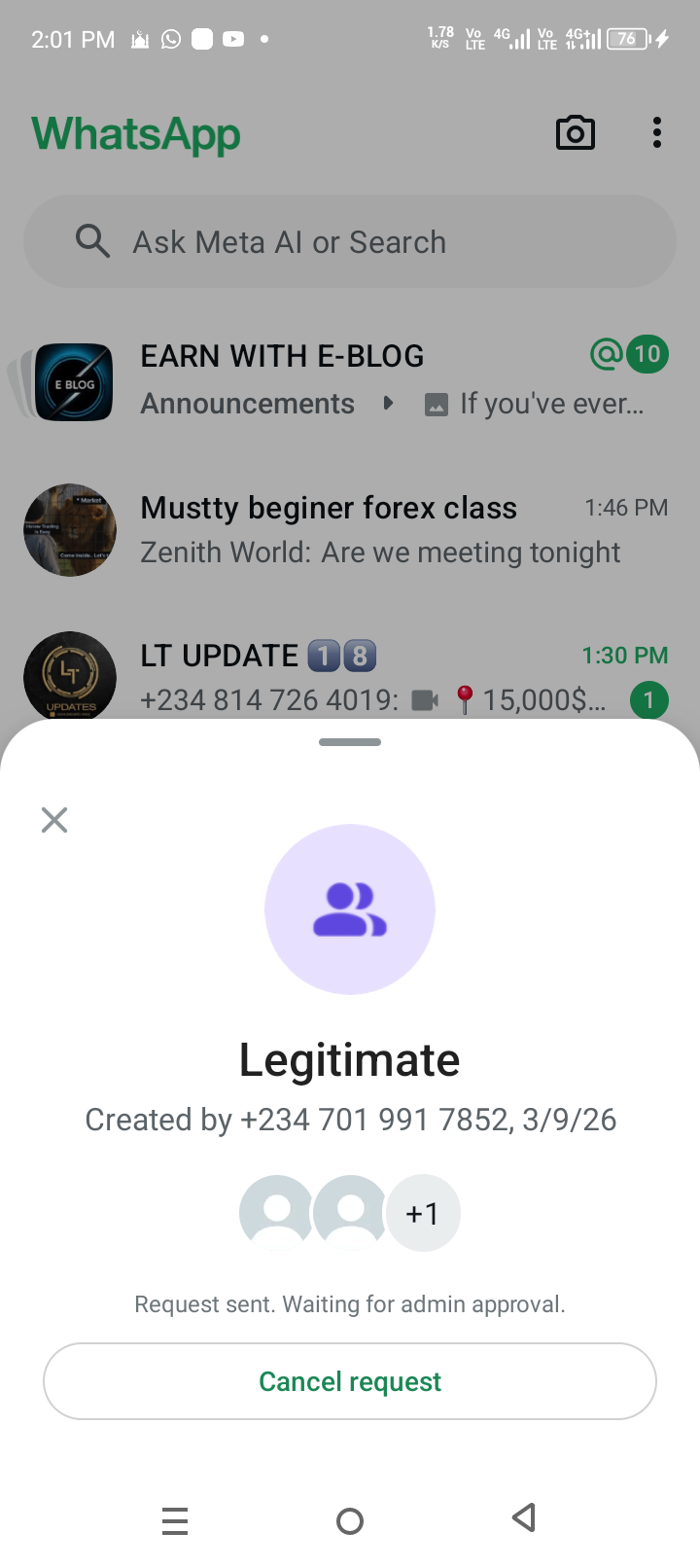Go to the home screen
700x1568 pixels.
click(350, 1520)
